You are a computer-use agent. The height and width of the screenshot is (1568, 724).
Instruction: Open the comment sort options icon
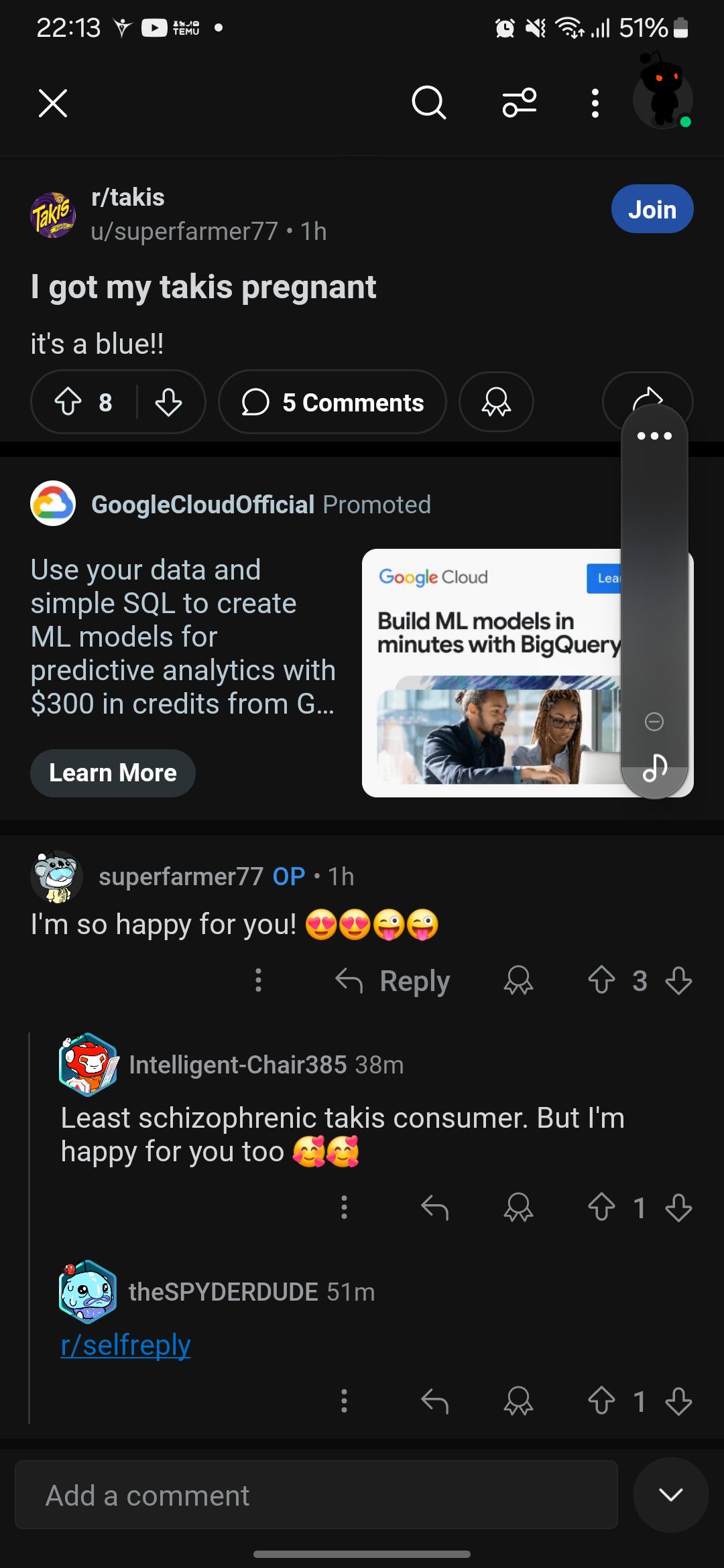click(520, 103)
